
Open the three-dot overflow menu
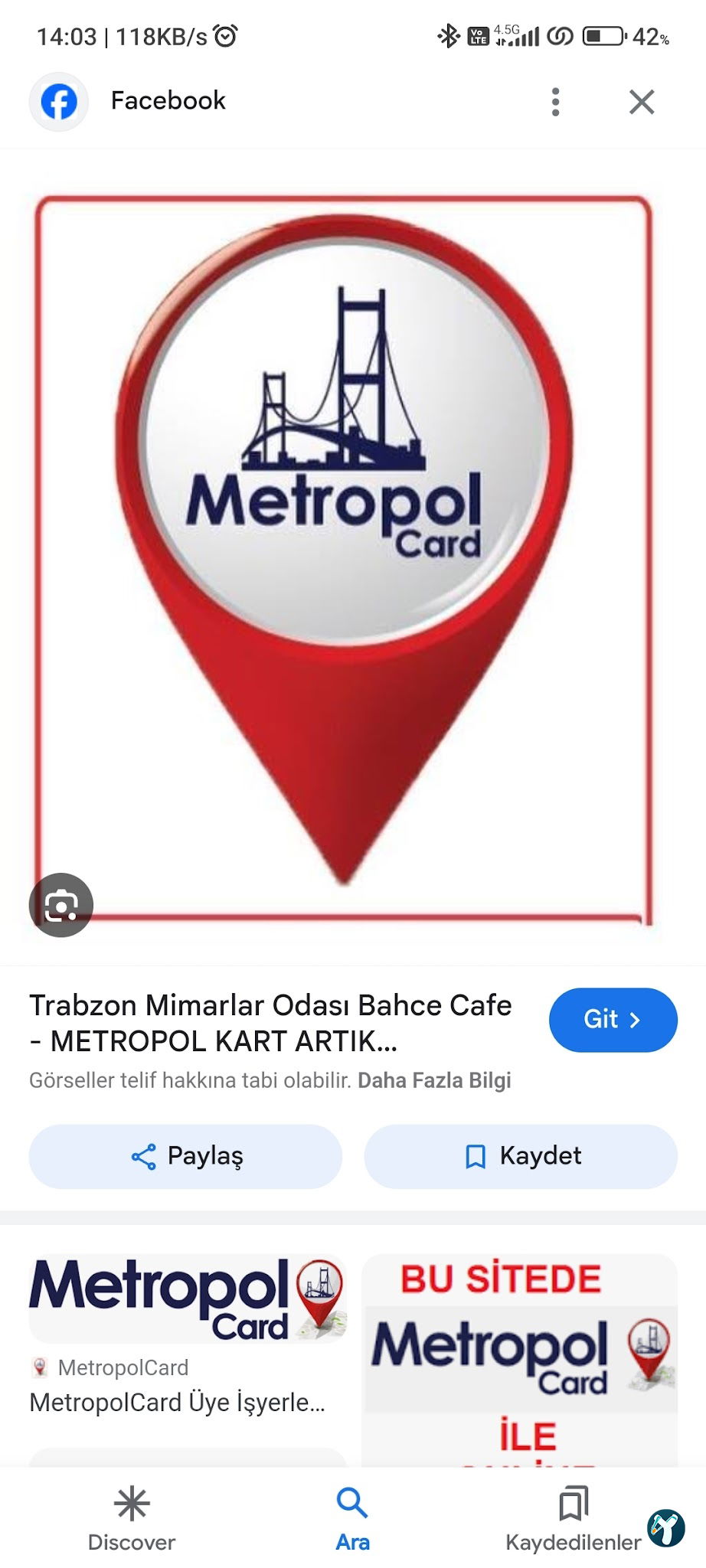coord(556,102)
